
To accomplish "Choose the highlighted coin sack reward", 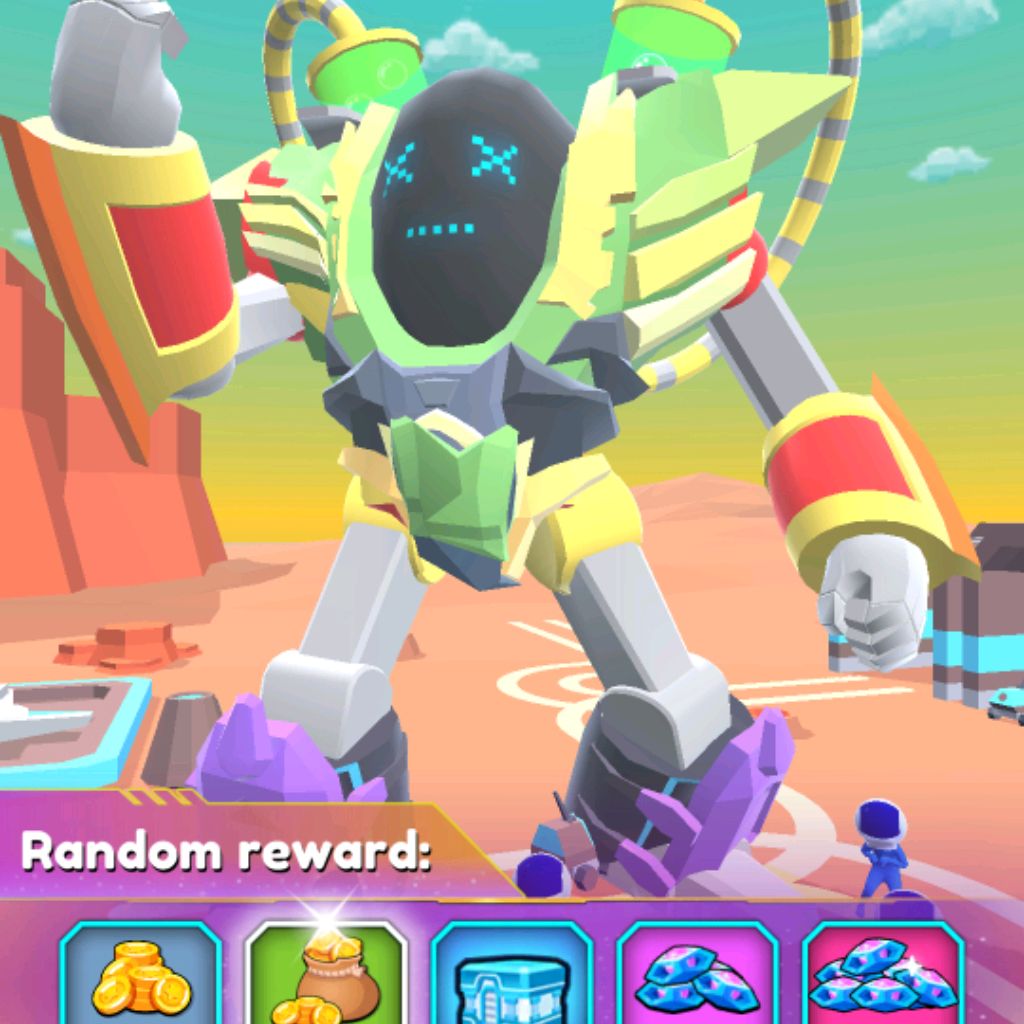I will coord(326,977).
